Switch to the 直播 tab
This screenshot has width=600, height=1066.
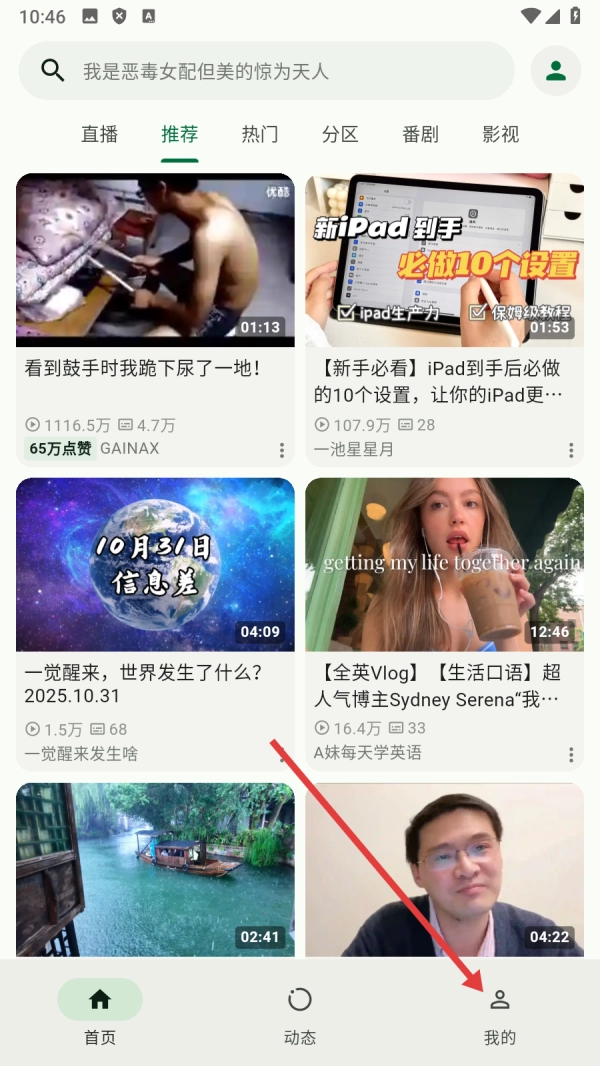(100, 134)
